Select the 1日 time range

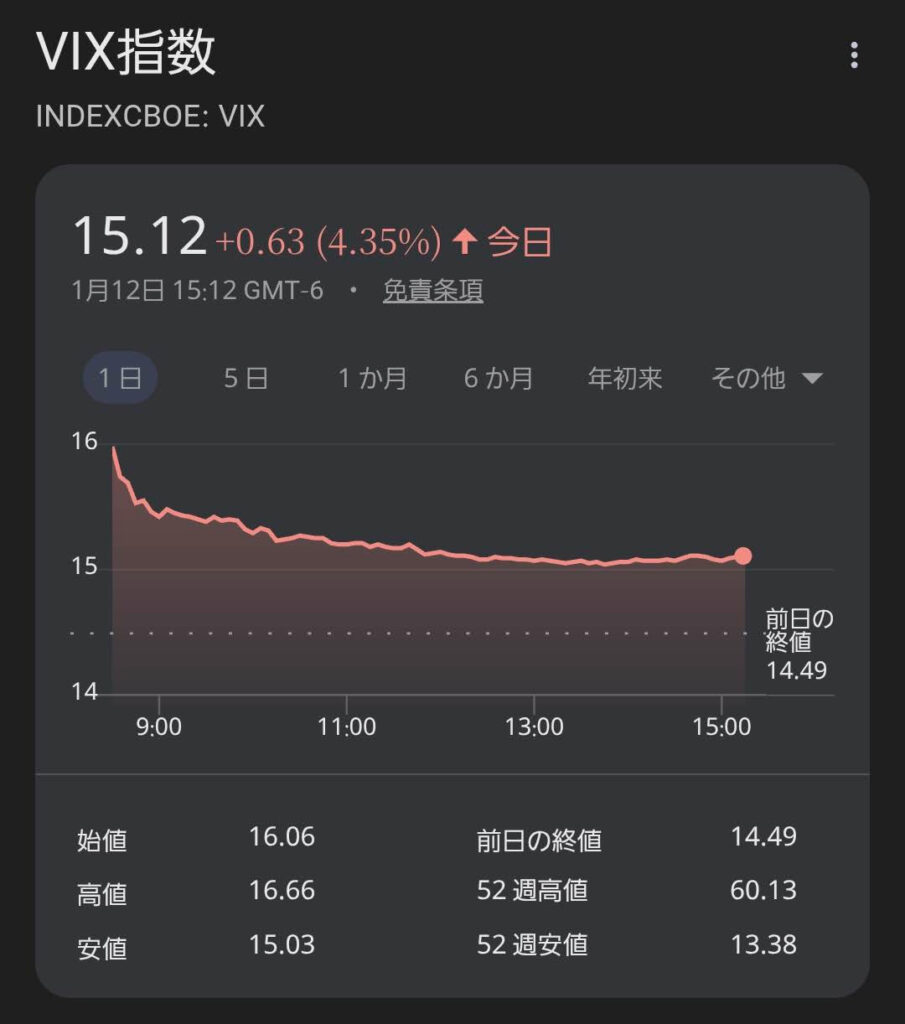[x=120, y=379]
